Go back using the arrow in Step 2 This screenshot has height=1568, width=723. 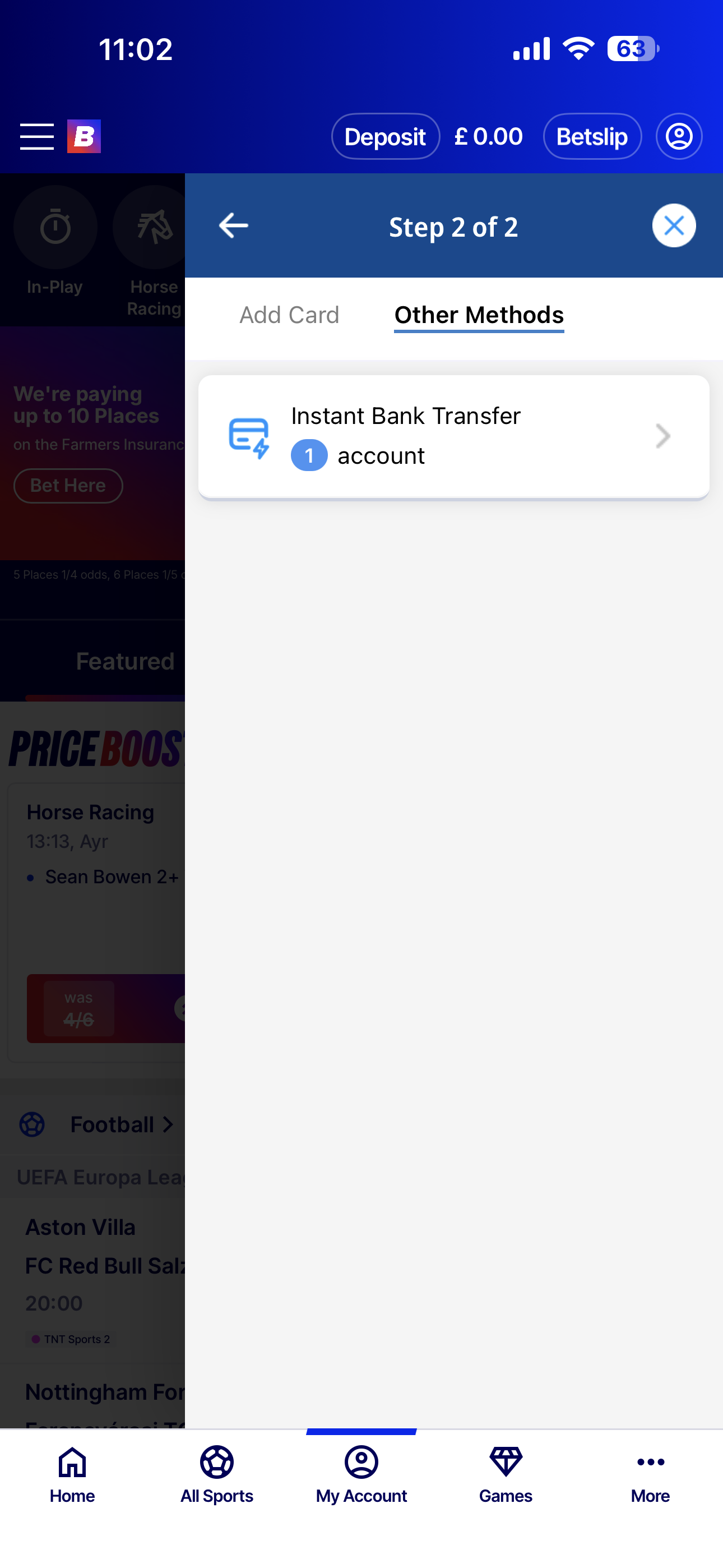click(234, 225)
